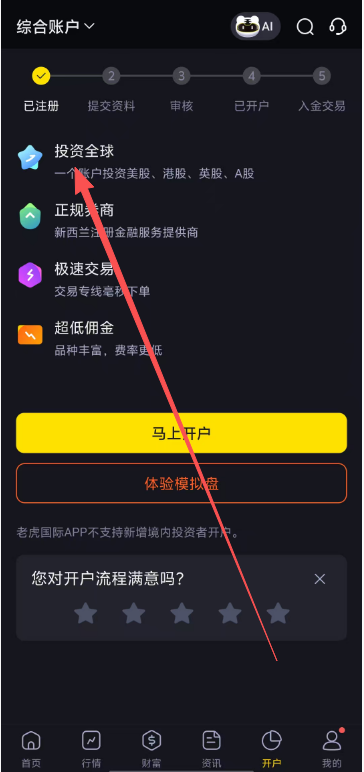The image size is (364, 772).
Task: Select the 开户 tab
Action: (x=271, y=748)
